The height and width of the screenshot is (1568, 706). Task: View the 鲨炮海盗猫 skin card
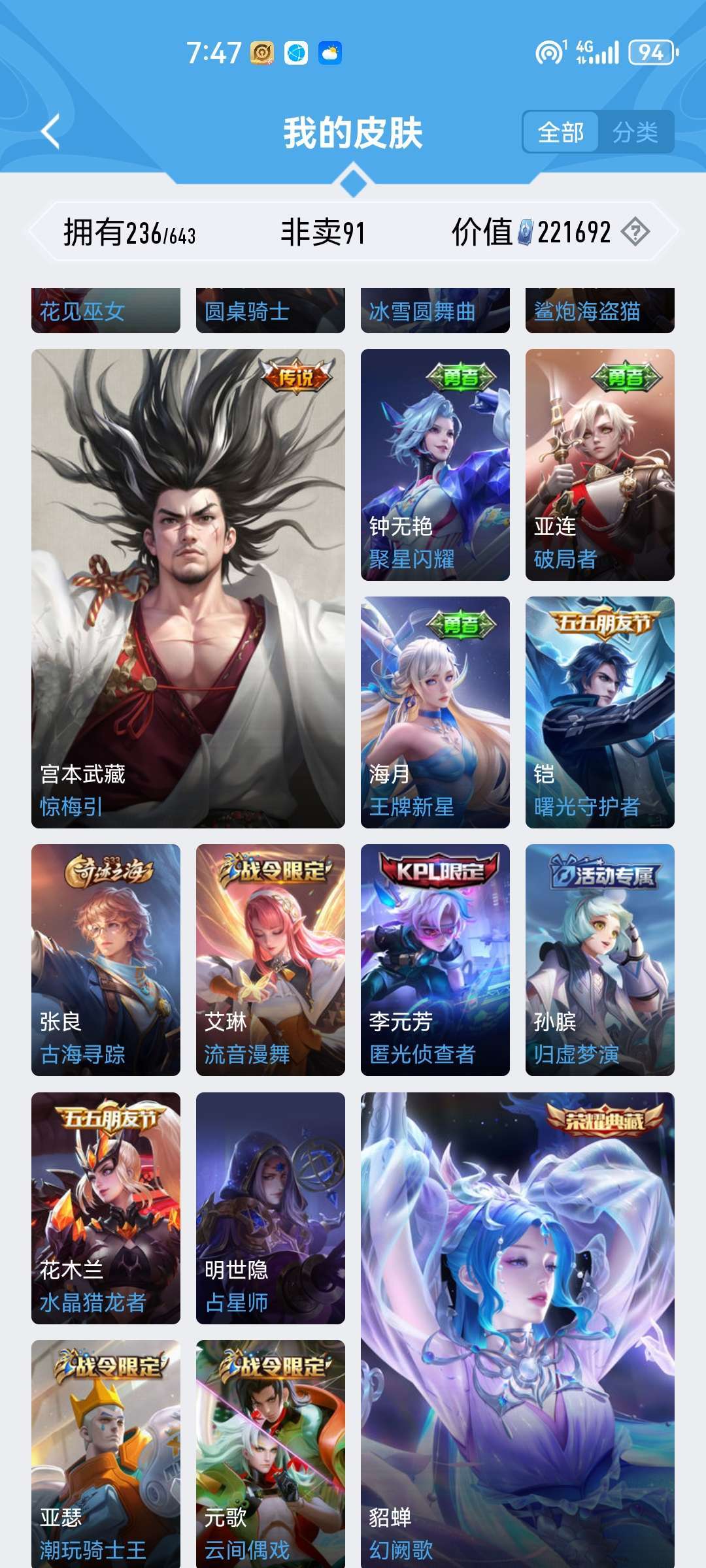tap(600, 310)
